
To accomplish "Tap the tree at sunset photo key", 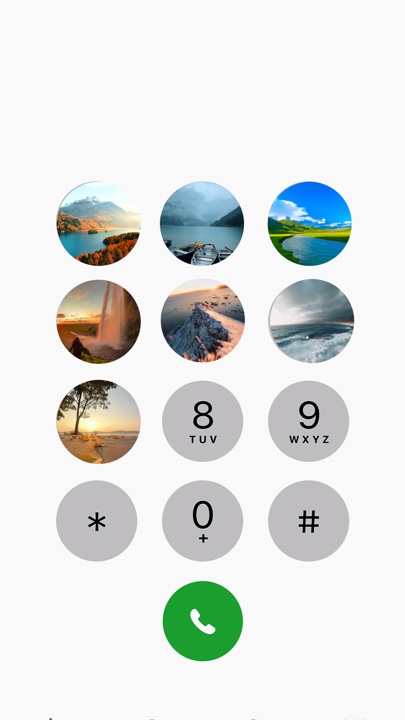I will pos(98,422).
